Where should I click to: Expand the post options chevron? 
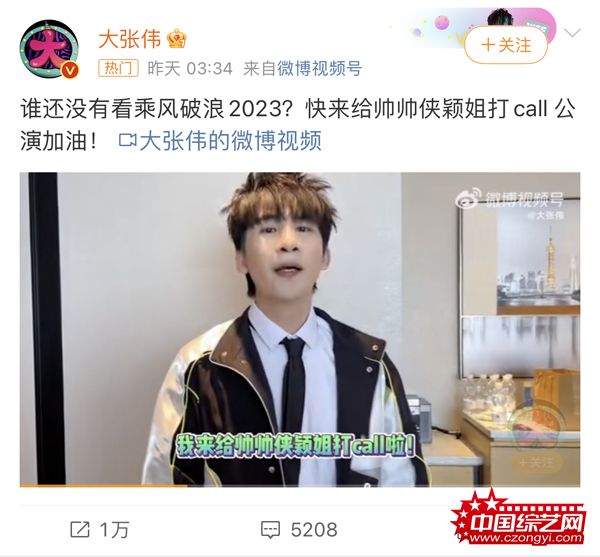coord(572,34)
